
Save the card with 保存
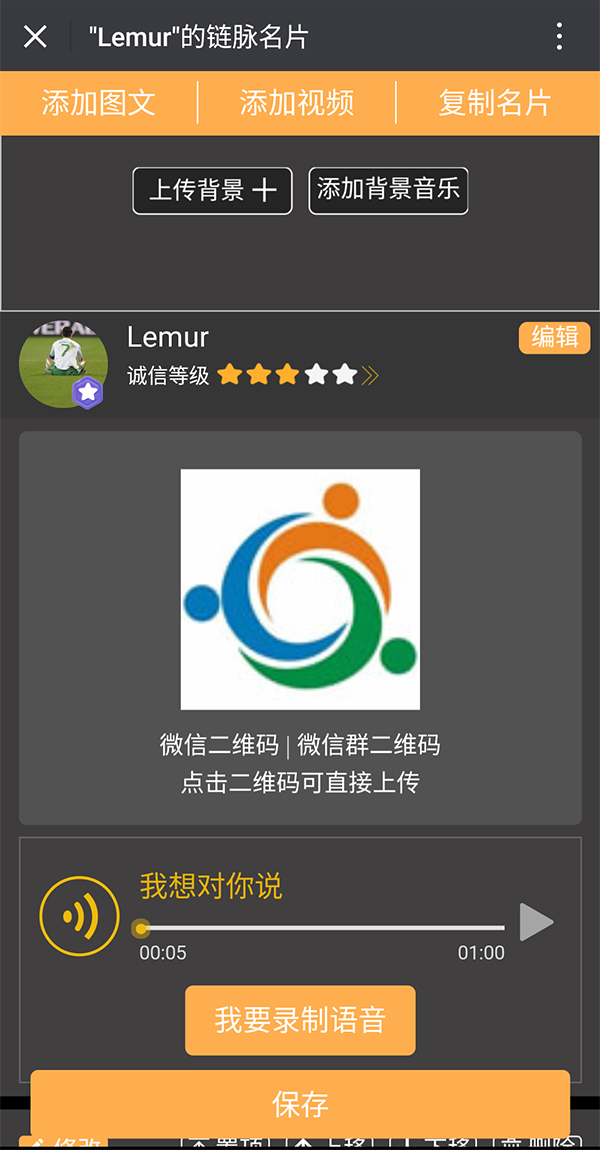coord(300,1103)
